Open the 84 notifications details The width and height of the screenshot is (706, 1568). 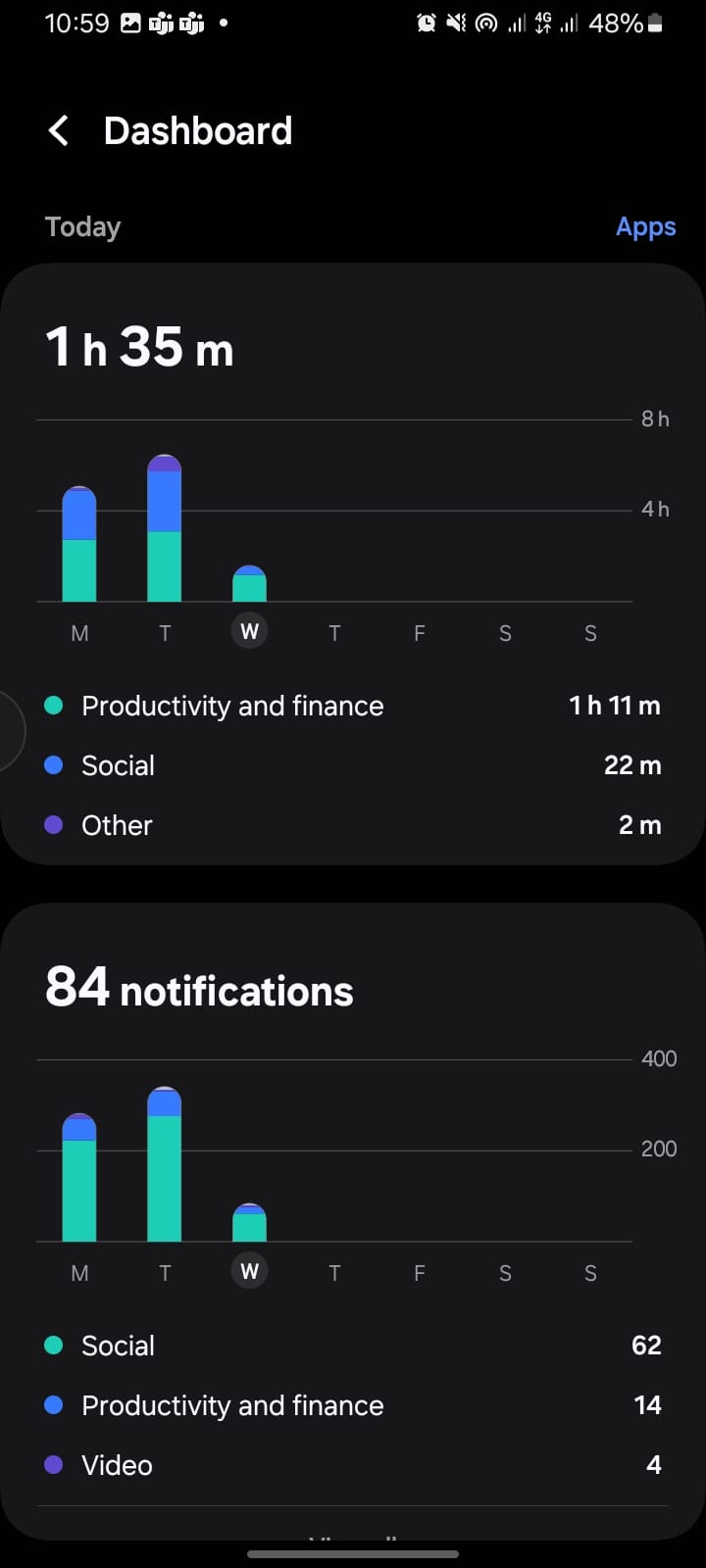(x=199, y=988)
